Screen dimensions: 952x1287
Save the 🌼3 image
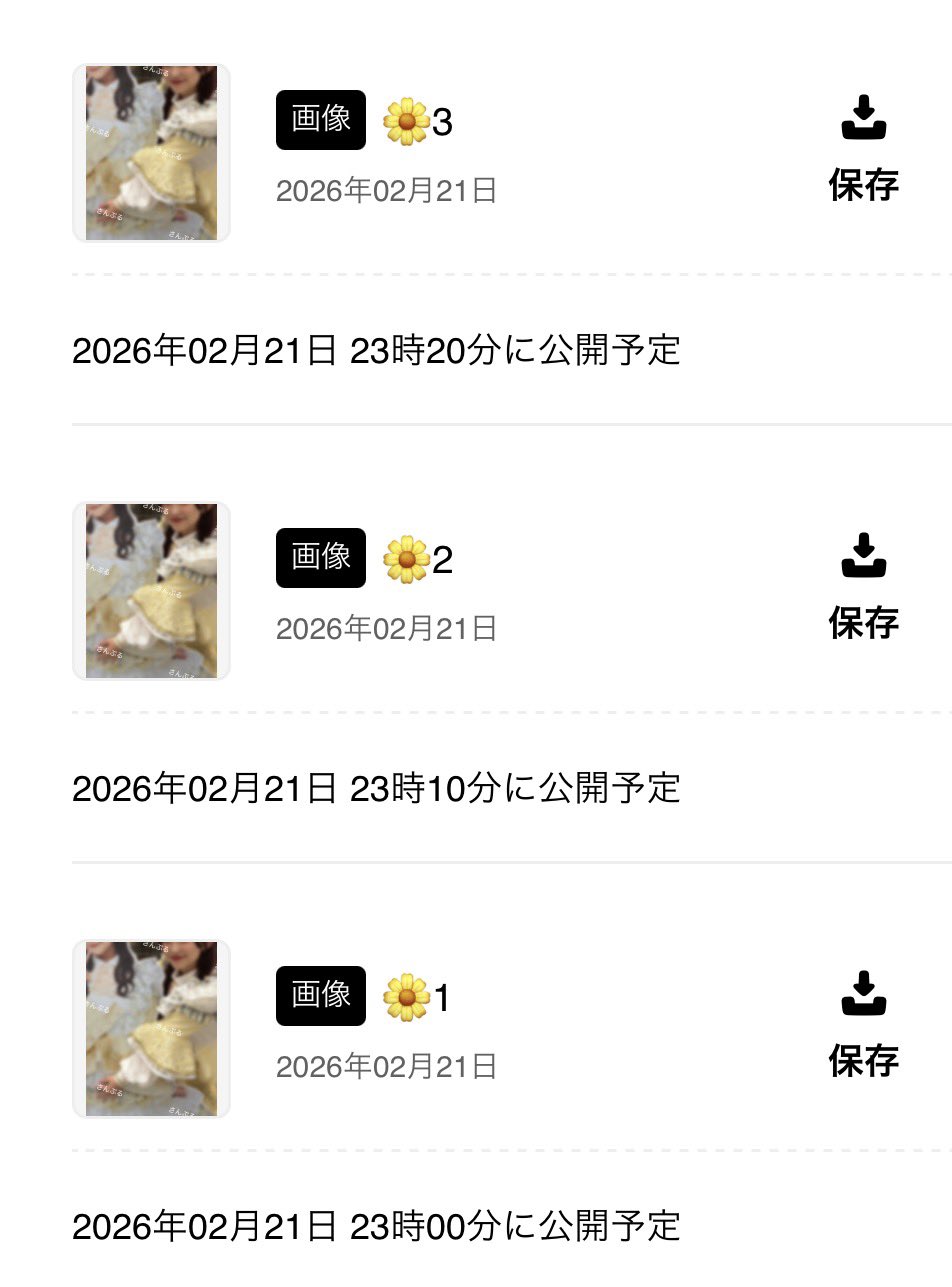pos(863,148)
